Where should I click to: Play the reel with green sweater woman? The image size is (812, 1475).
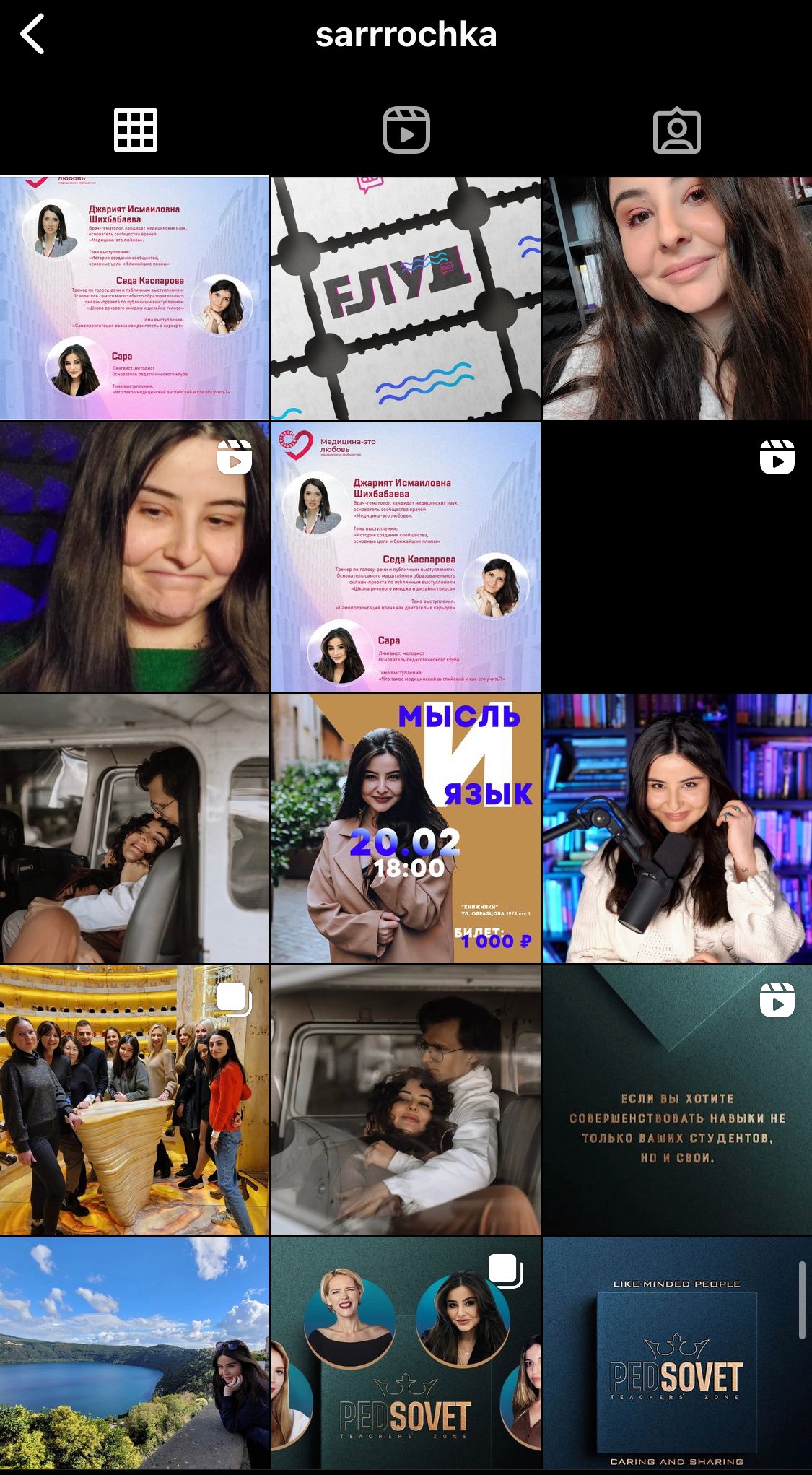pyautogui.click(x=134, y=557)
